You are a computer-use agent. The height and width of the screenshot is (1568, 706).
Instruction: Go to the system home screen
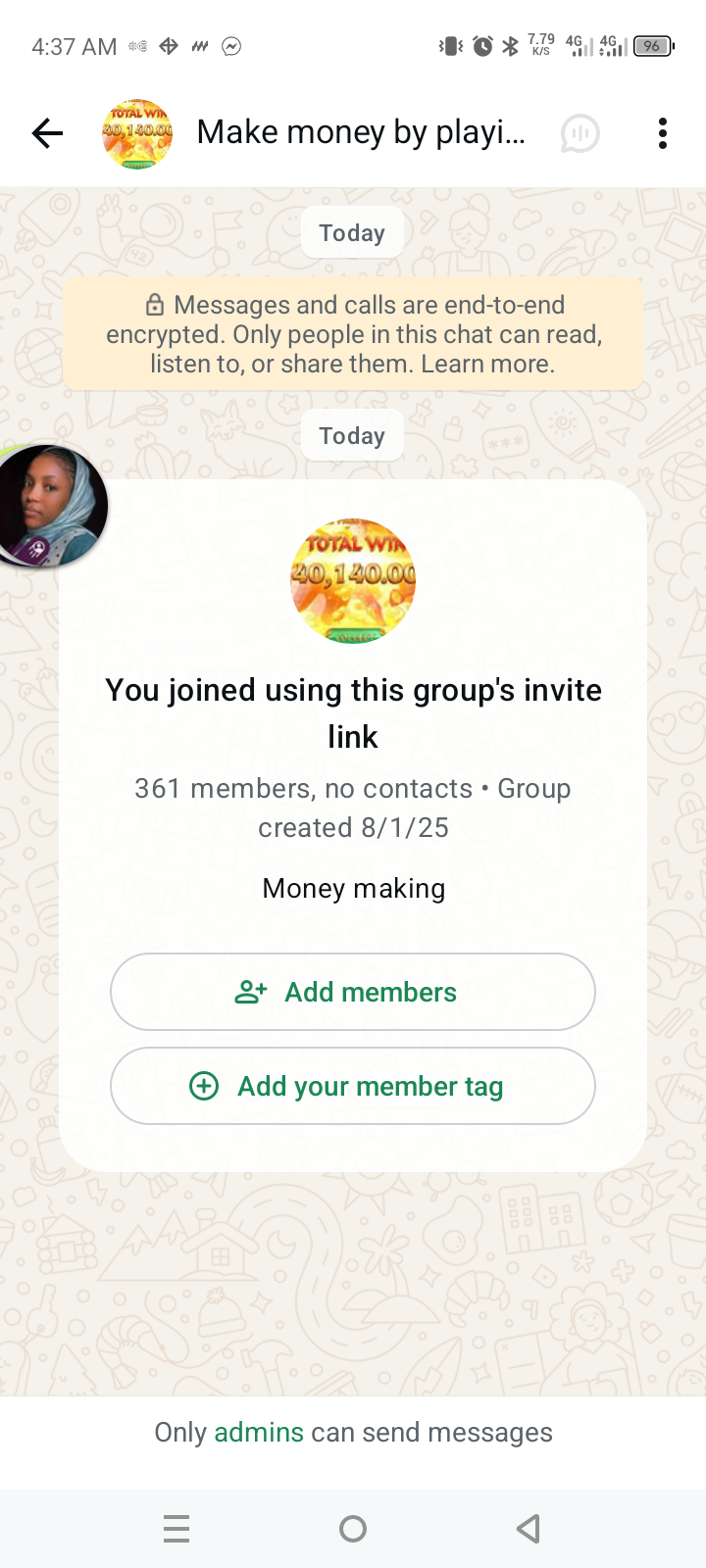point(353,1529)
